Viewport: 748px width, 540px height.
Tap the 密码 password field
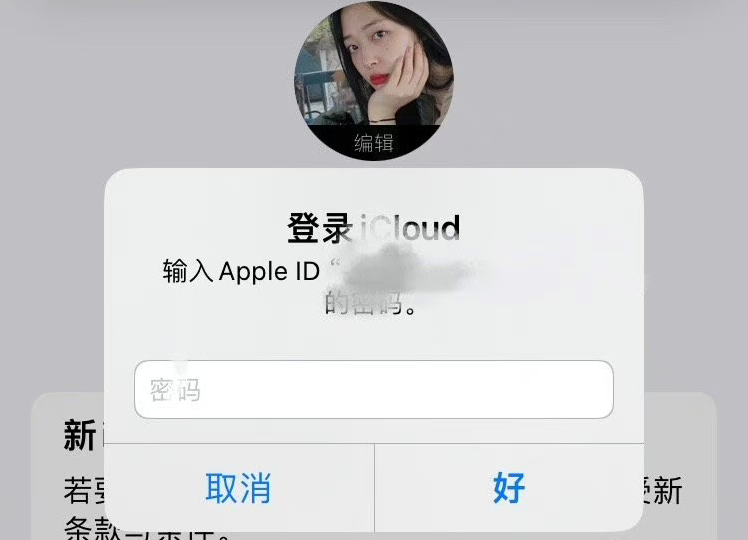pos(373,389)
